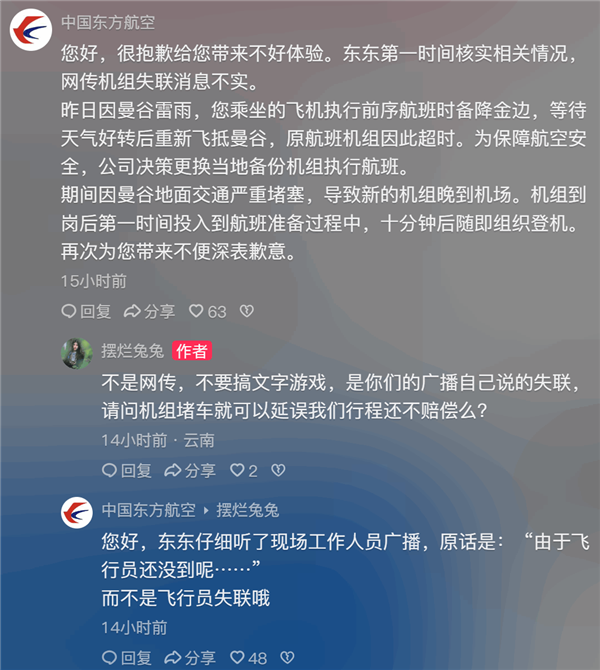Reply to the top 中国东方航空 comment
Screen dimensions: 600x670
(86, 311)
